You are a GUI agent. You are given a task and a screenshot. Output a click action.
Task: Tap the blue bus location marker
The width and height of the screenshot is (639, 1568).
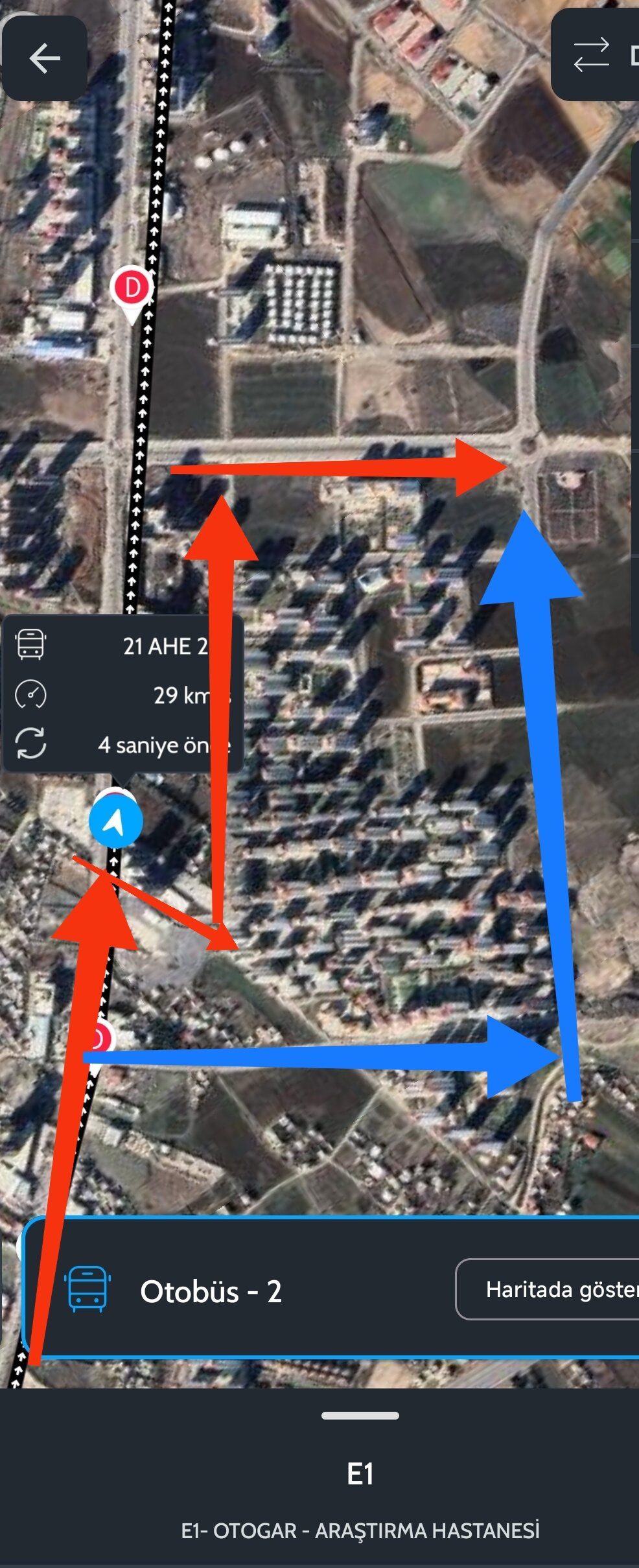click(x=116, y=822)
